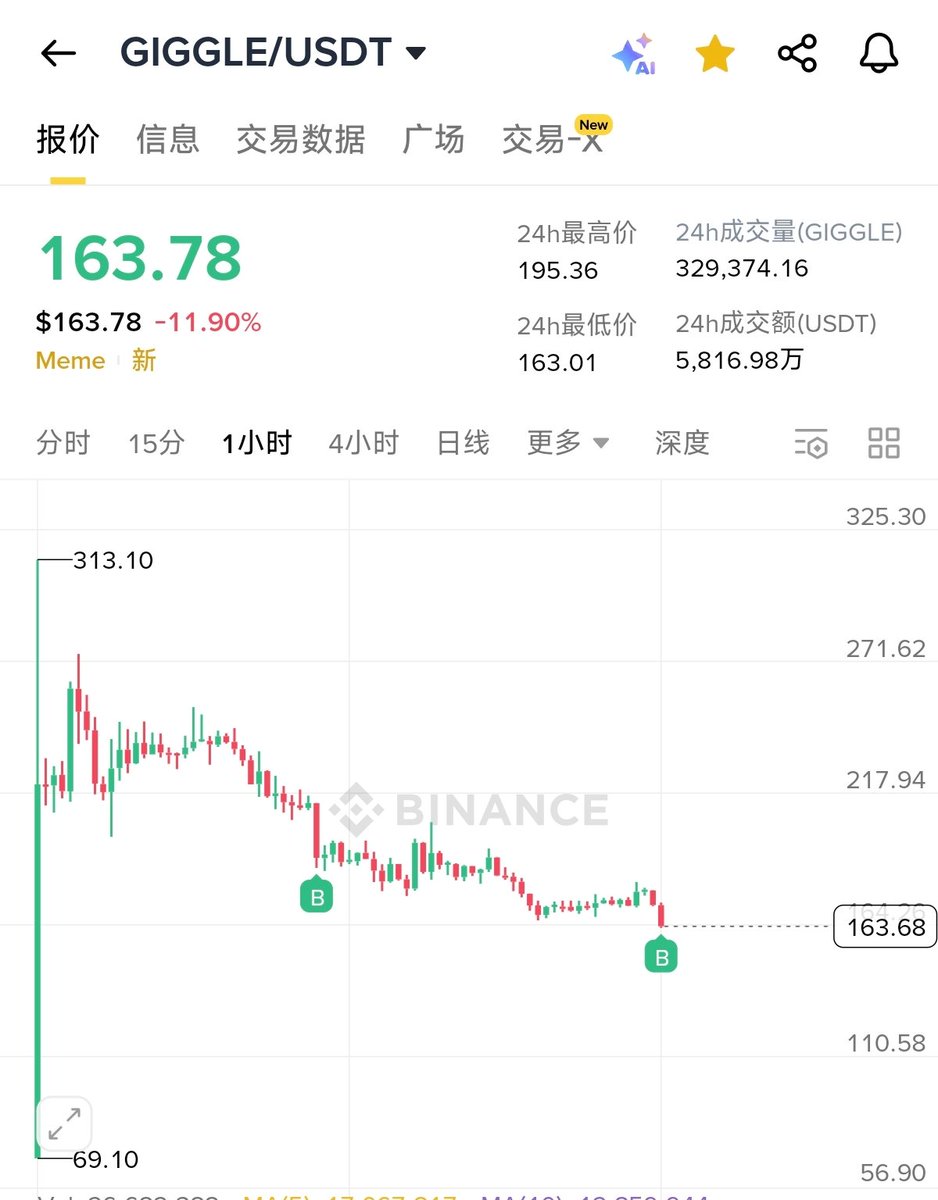The height and width of the screenshot is (1200, 938).
Task: Share this trading pair
Action: pos(797,54)
